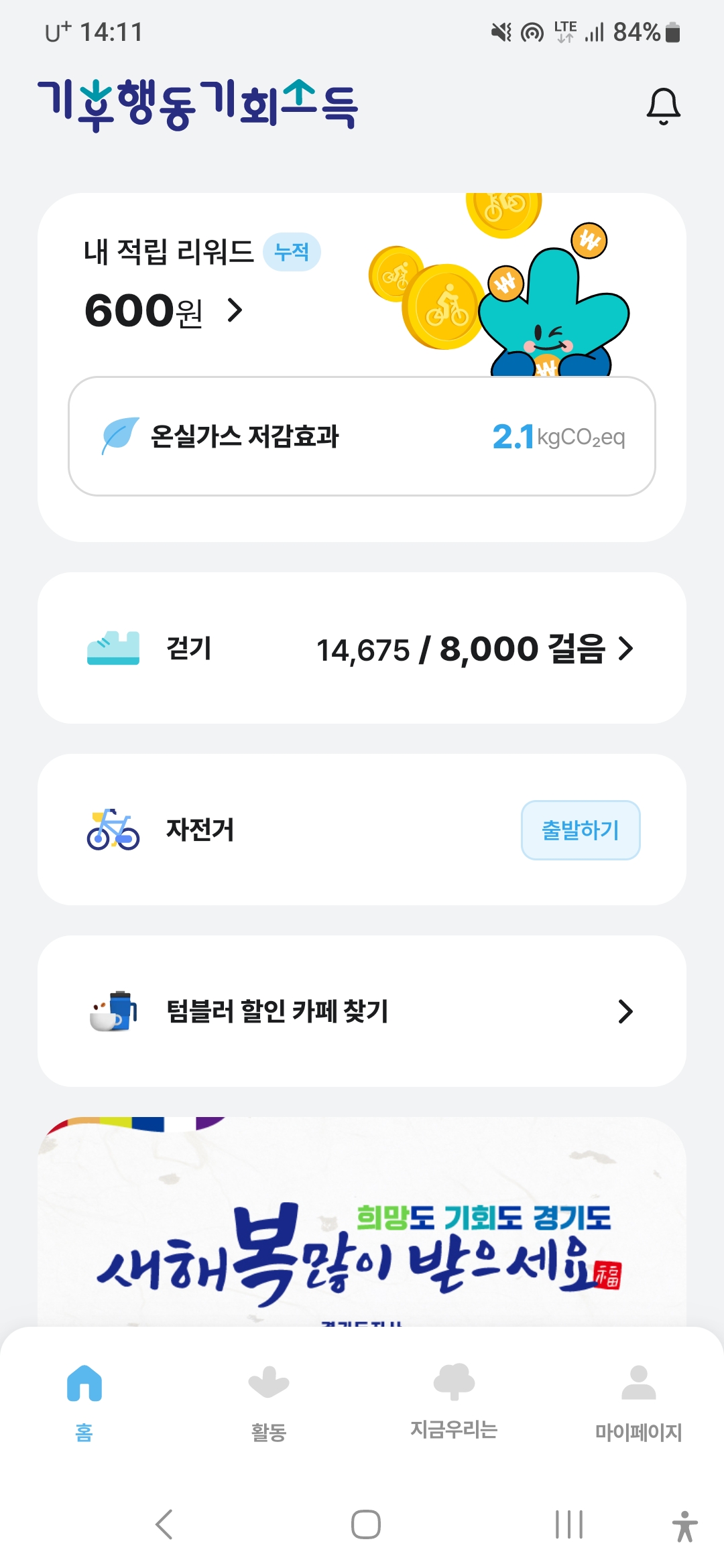The image size is (724, 1568).
Task: Open 텀블러 할인 카페 찾기
Action: 361,1011
